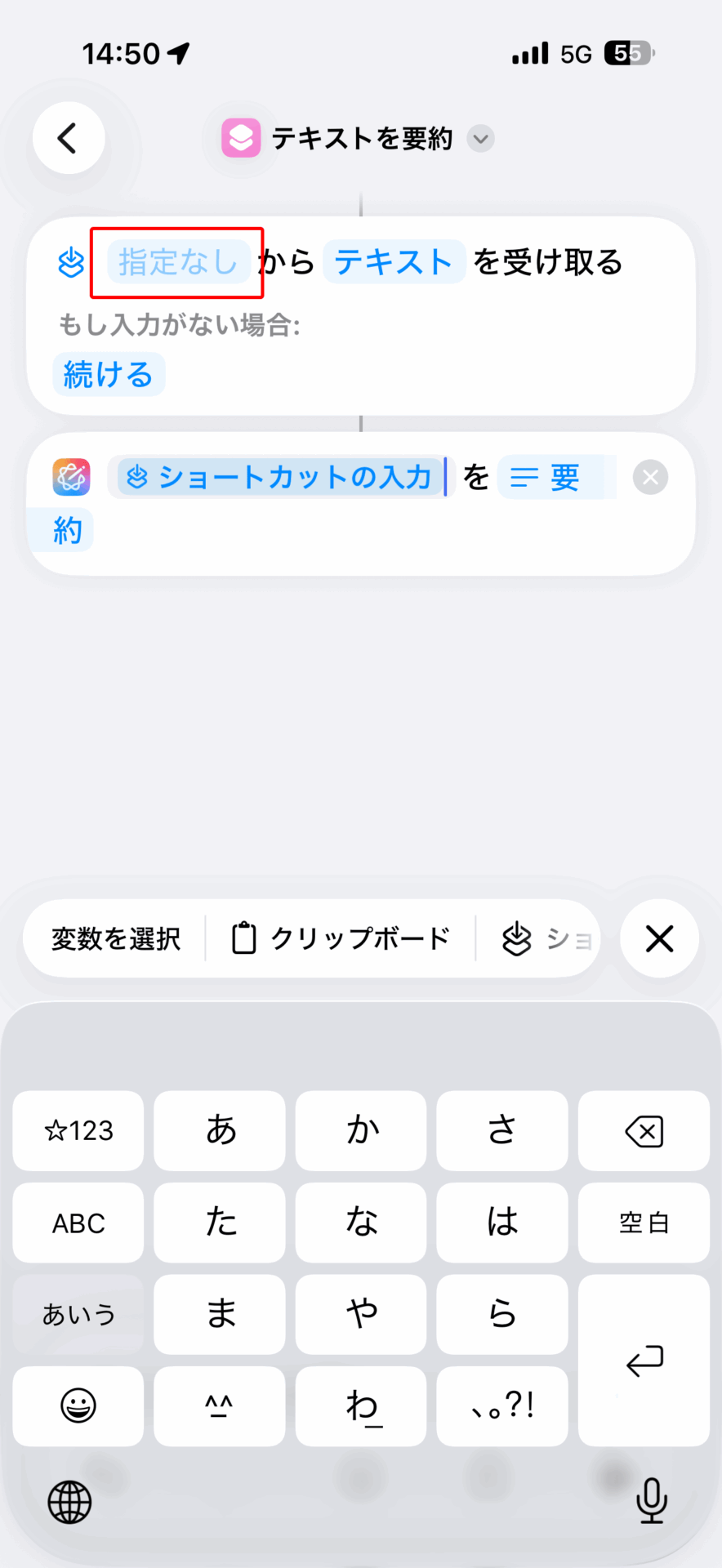Screen dimensions: 722x1568
Task: Remove the summarize action with X icon
Action: pos(650,478)
